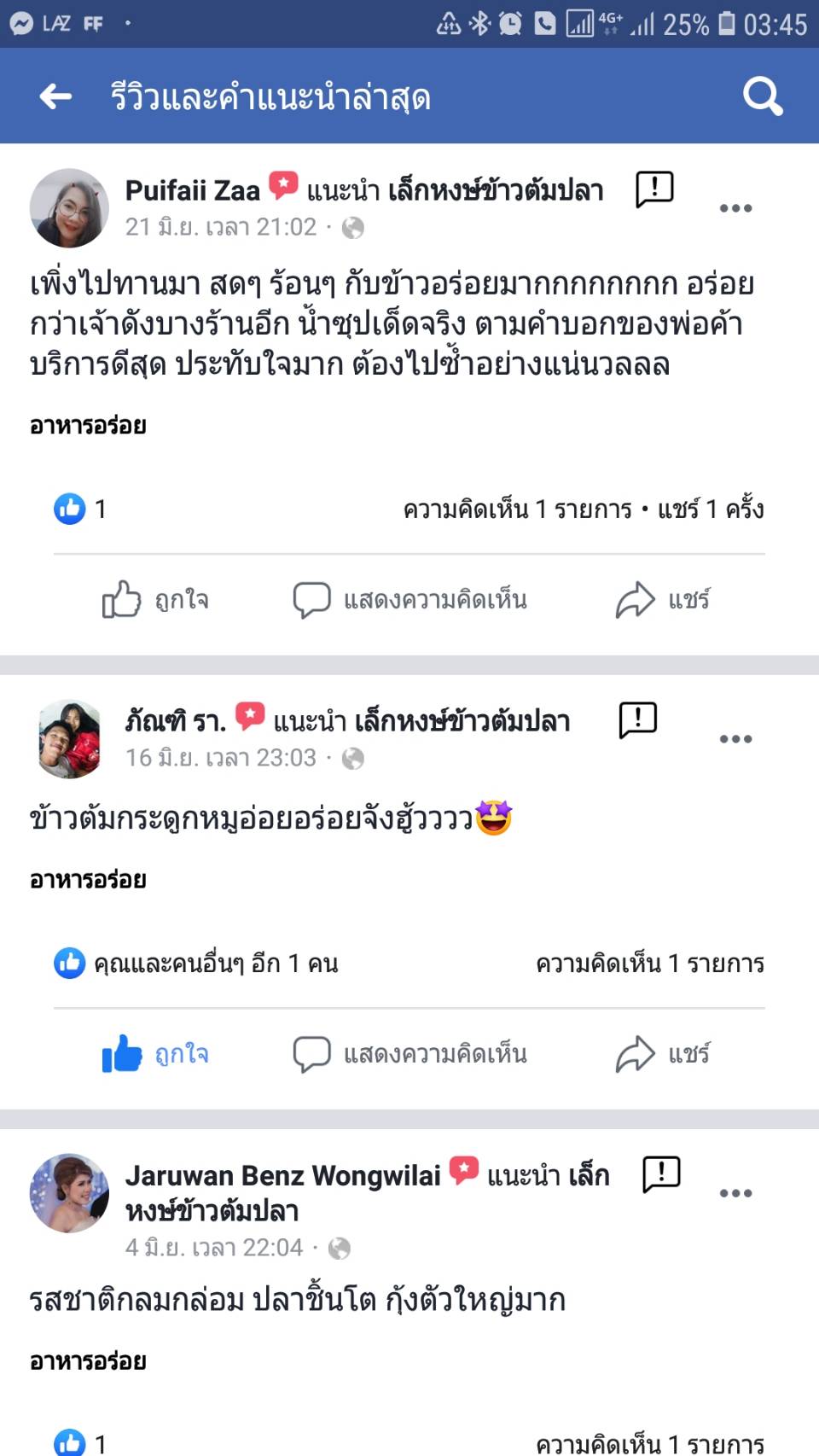Report ภัณฑิ รา. review via flag icon
The height and width of the screenshot is (1456, 819).
pos(637,720)
